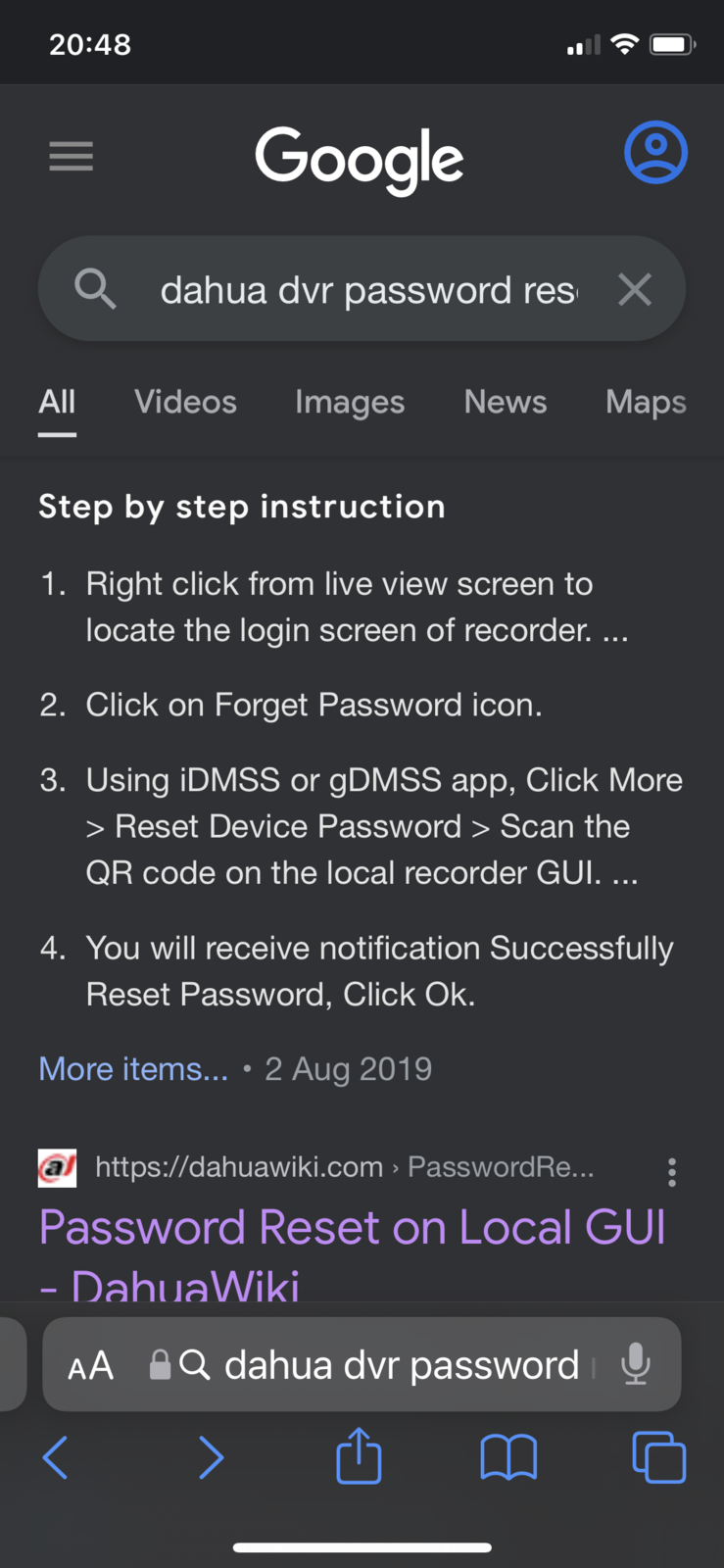Switch to the Images tab
Viewport: 724px width, 1568px height.
pos(350,402)
